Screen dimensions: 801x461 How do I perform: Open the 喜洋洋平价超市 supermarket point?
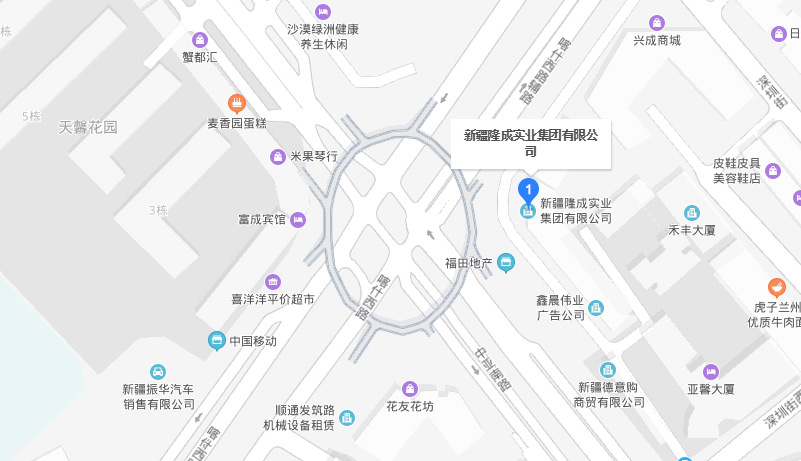pos(273,281)
